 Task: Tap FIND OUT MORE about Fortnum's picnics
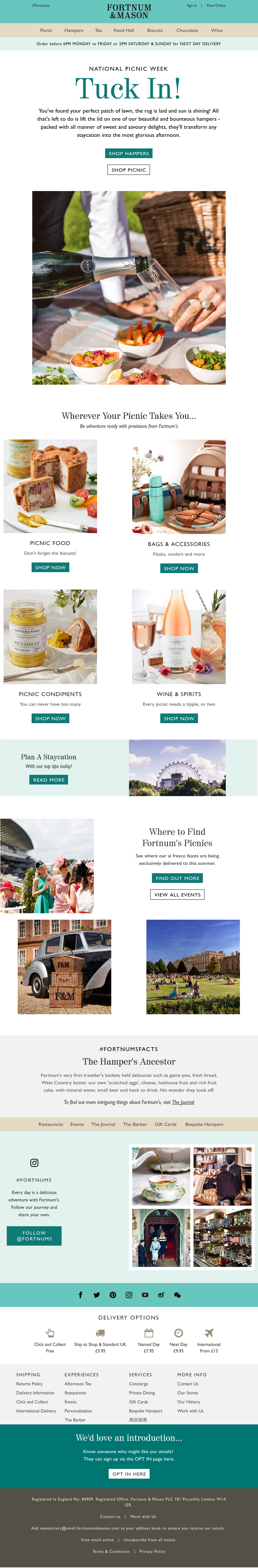[177, 878]
